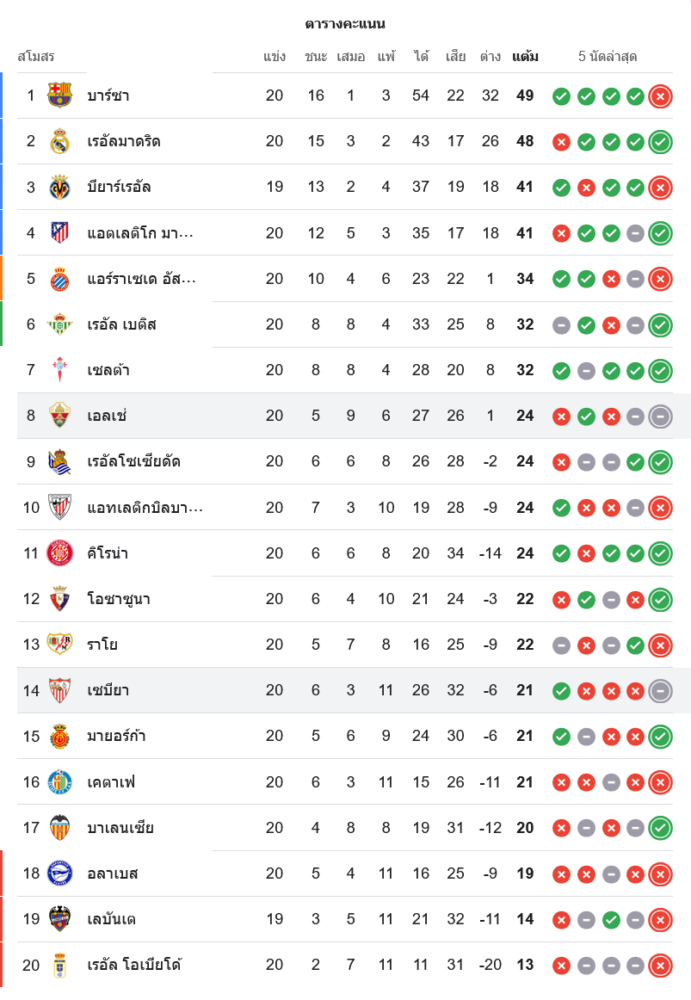Viewport: 691px width, 1000px height.
Task: Open the Real Madrid (เรอัลมาดริด) row
Action: click(124, 142)
